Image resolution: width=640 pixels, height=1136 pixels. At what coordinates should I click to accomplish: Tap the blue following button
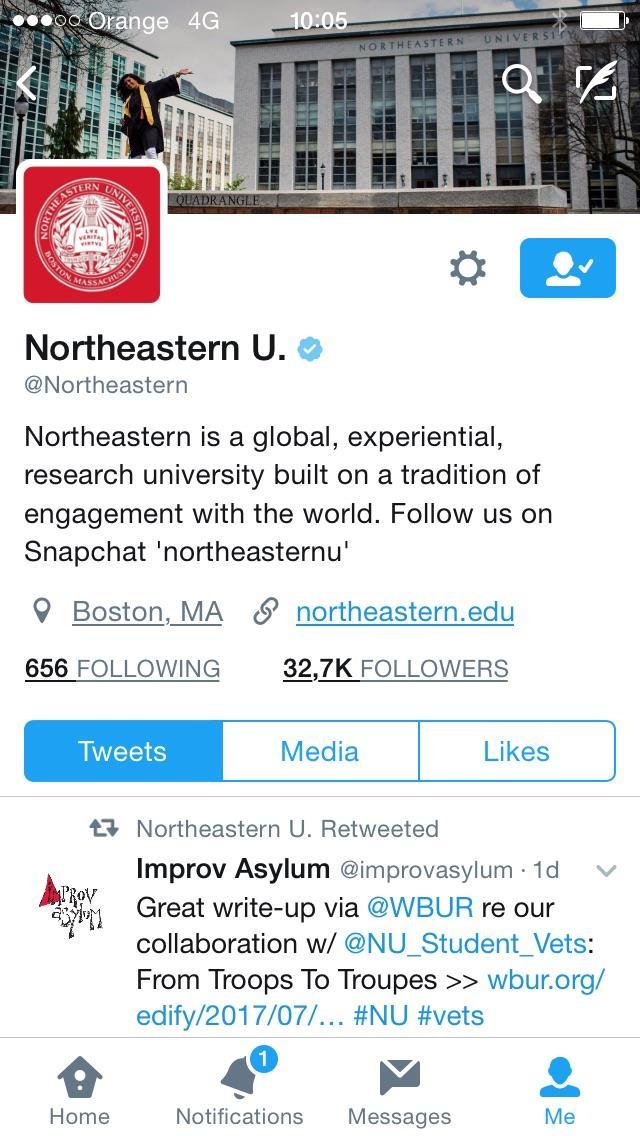pyautogui.click(x=567, y=268)
